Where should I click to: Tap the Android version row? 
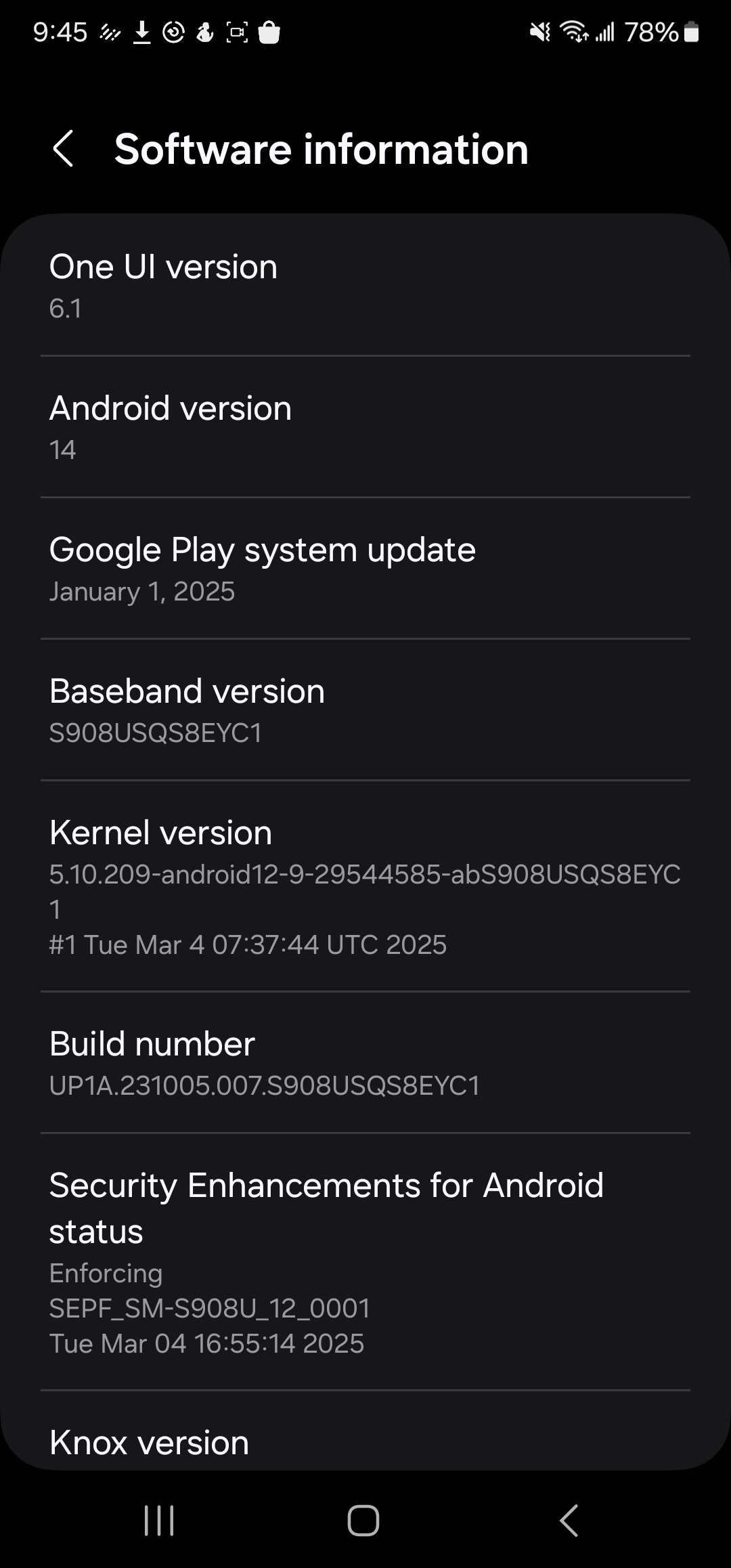pos(365,427)
